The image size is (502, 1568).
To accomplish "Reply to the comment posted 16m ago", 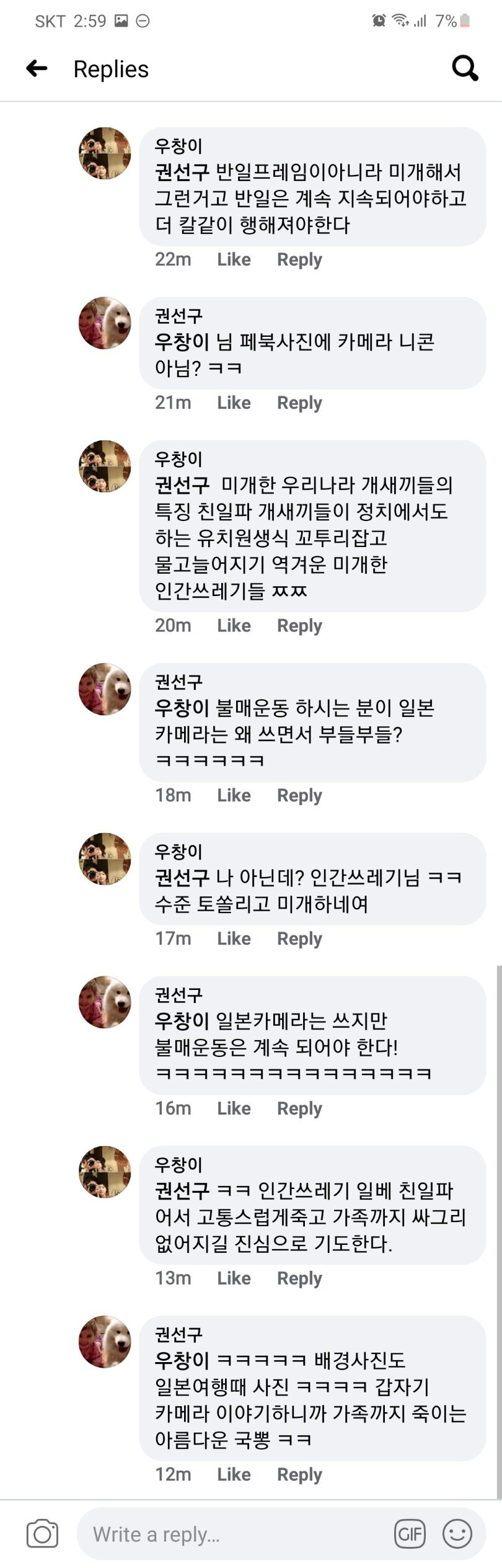I will (299, 1108).
